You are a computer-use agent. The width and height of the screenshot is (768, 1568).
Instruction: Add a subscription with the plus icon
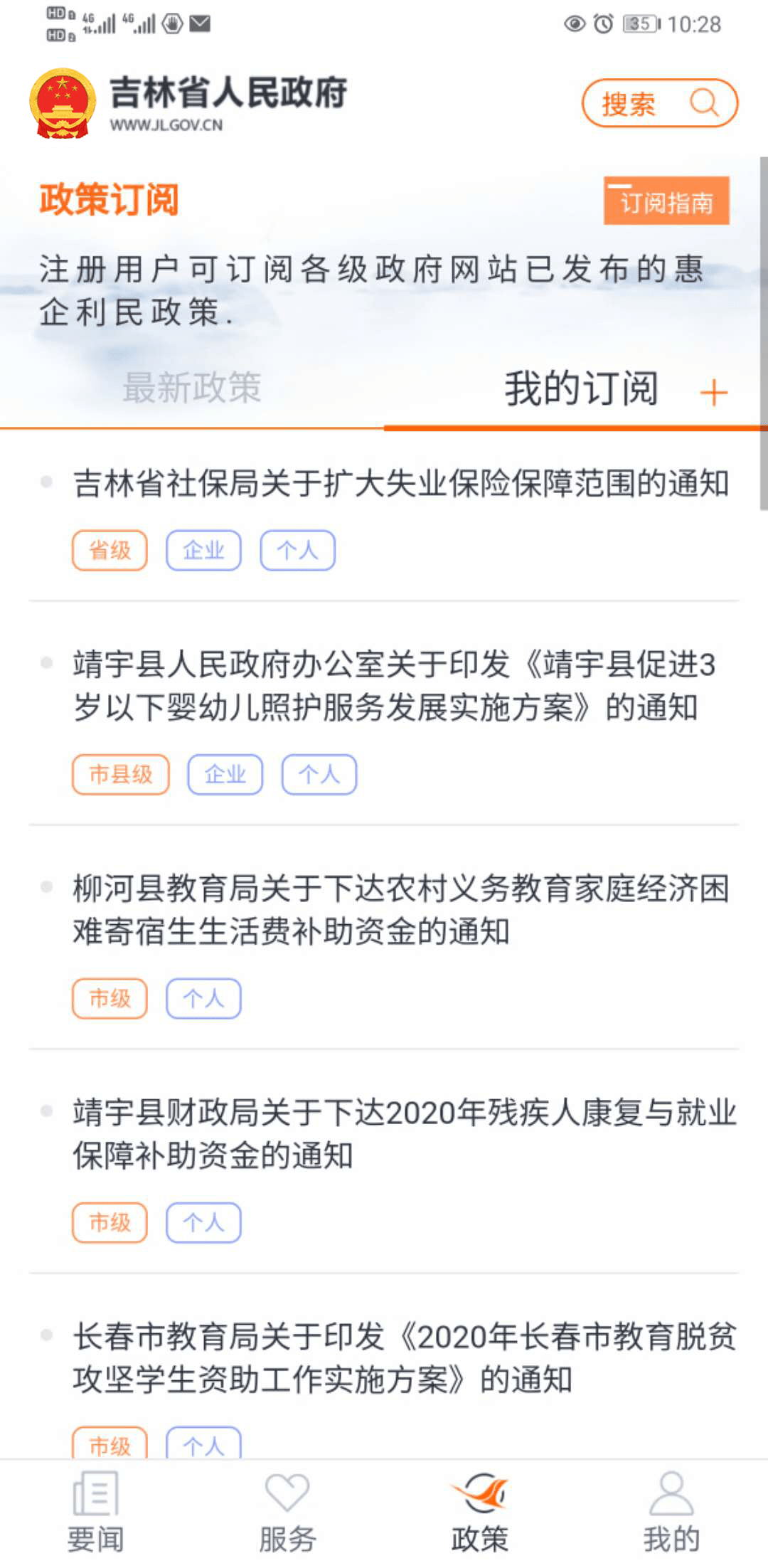click(x=713, y=393)
